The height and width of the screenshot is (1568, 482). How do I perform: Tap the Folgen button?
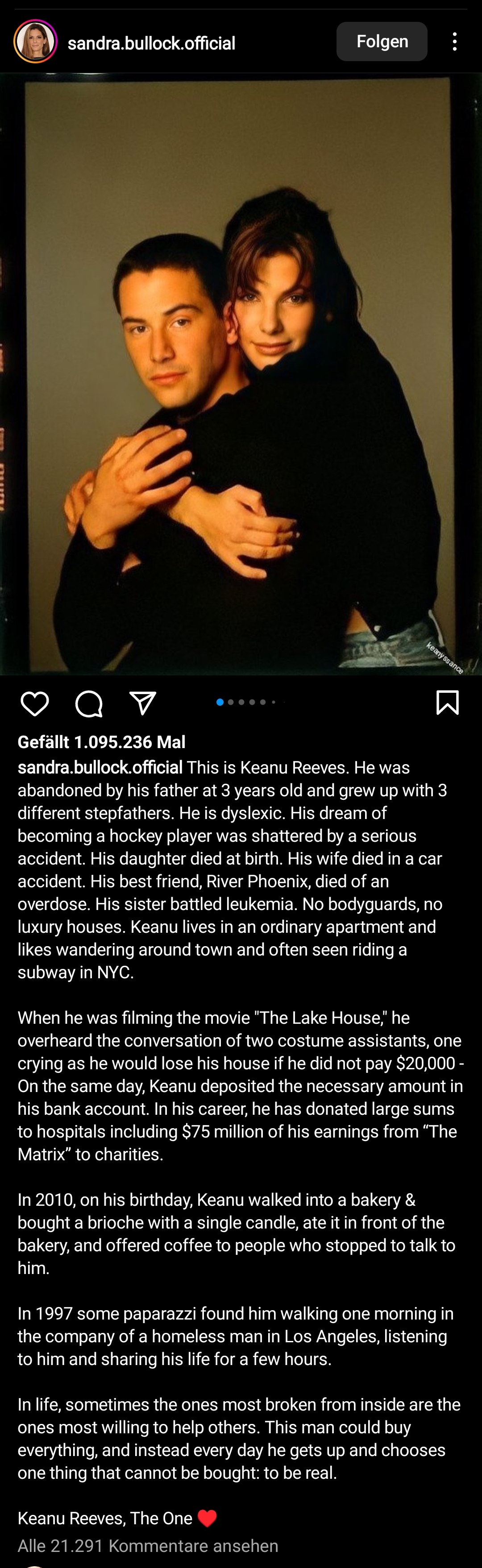(x=382, y=41)
